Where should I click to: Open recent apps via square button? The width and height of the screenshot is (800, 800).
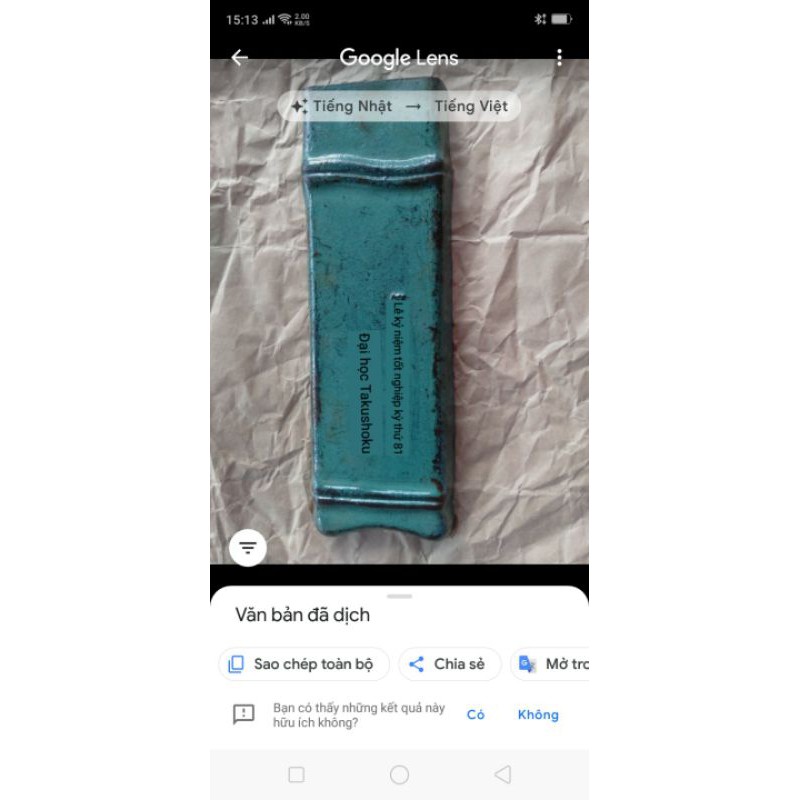point(296,774)
